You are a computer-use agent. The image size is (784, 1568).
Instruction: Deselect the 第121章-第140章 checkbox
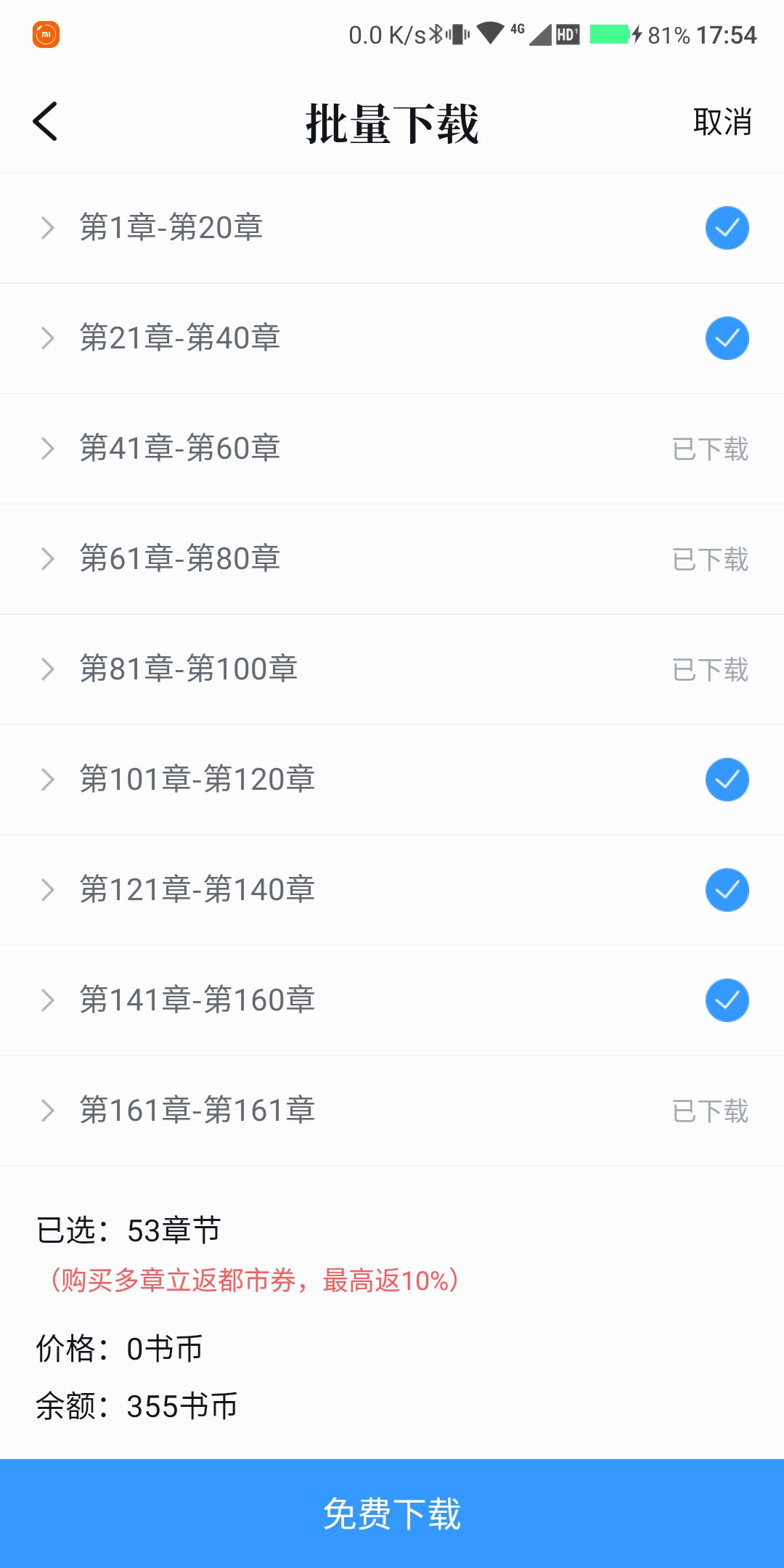point(727,890)
